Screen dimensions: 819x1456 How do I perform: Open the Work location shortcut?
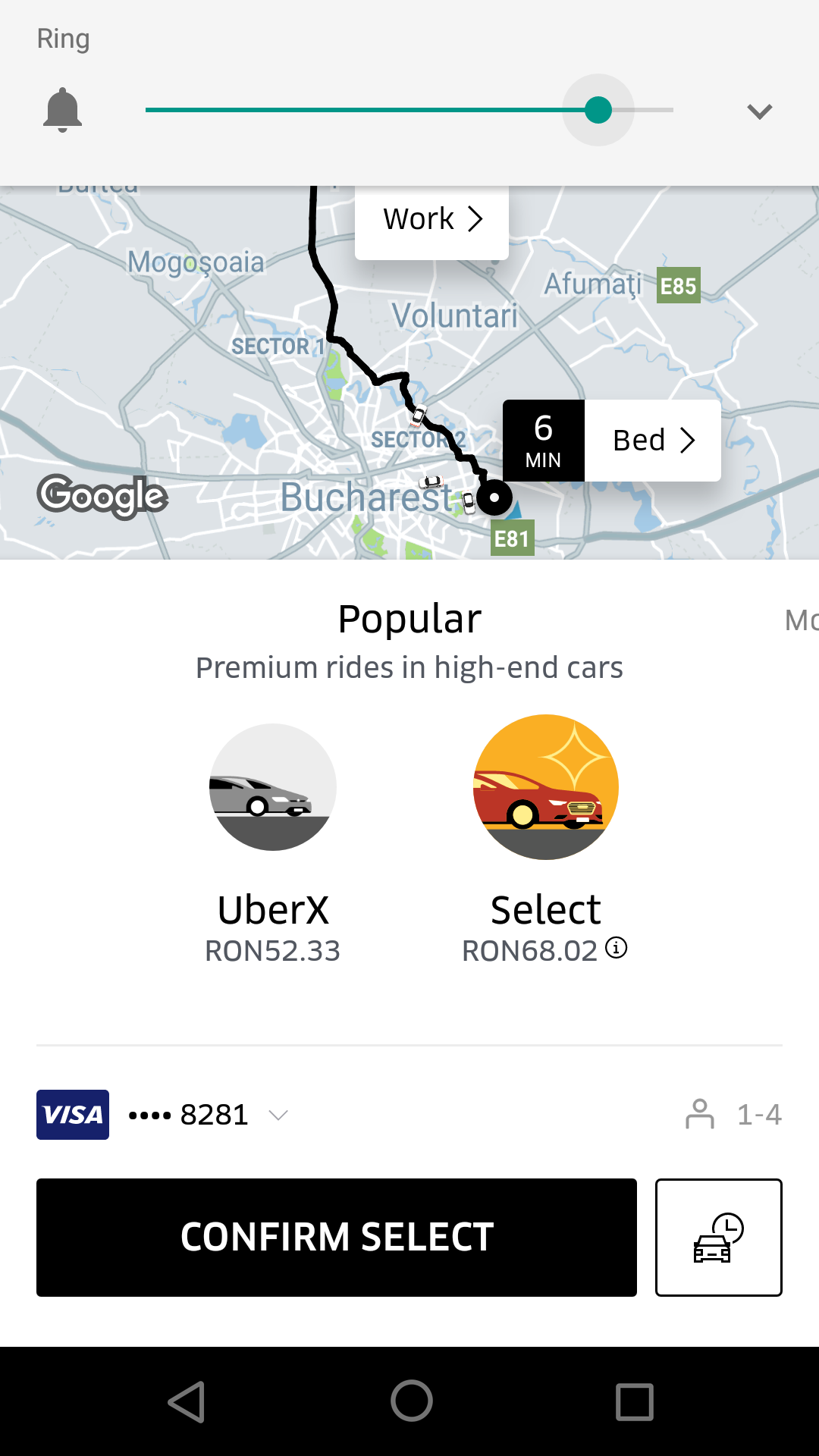[431, 218]
